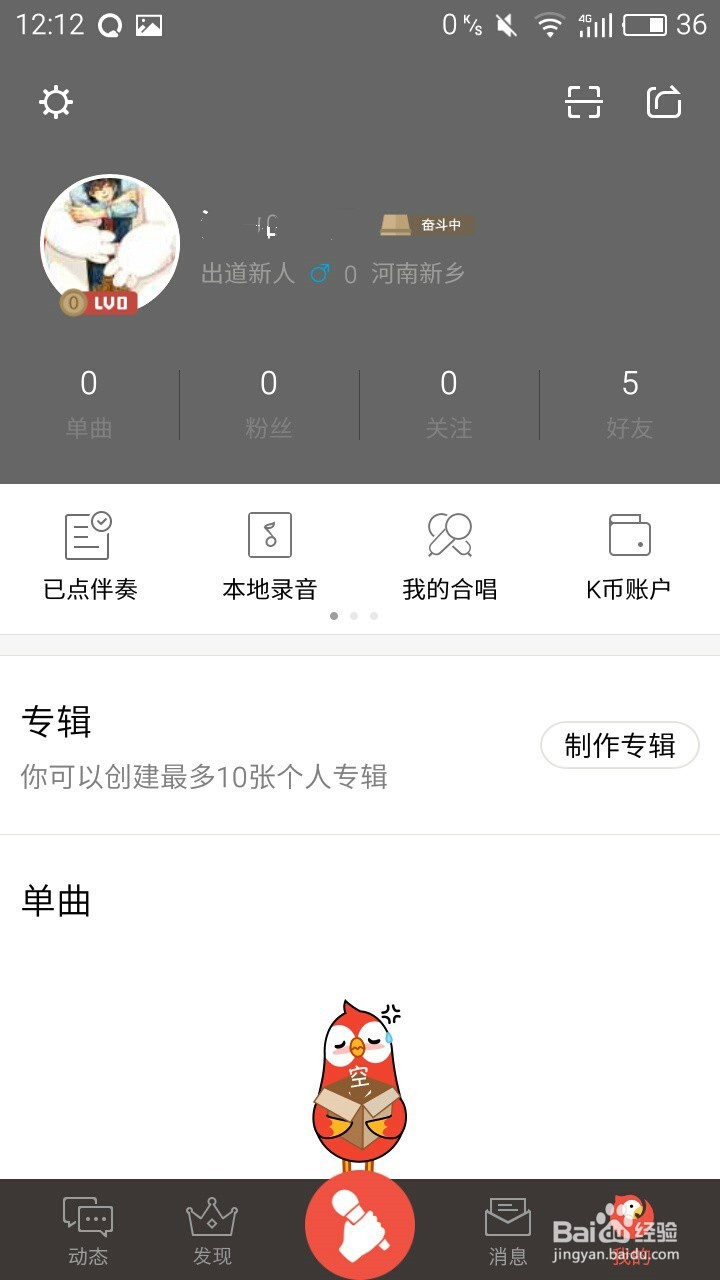
Task: Open 消息 messages from bottom bar
Action: click(508, 1228)
